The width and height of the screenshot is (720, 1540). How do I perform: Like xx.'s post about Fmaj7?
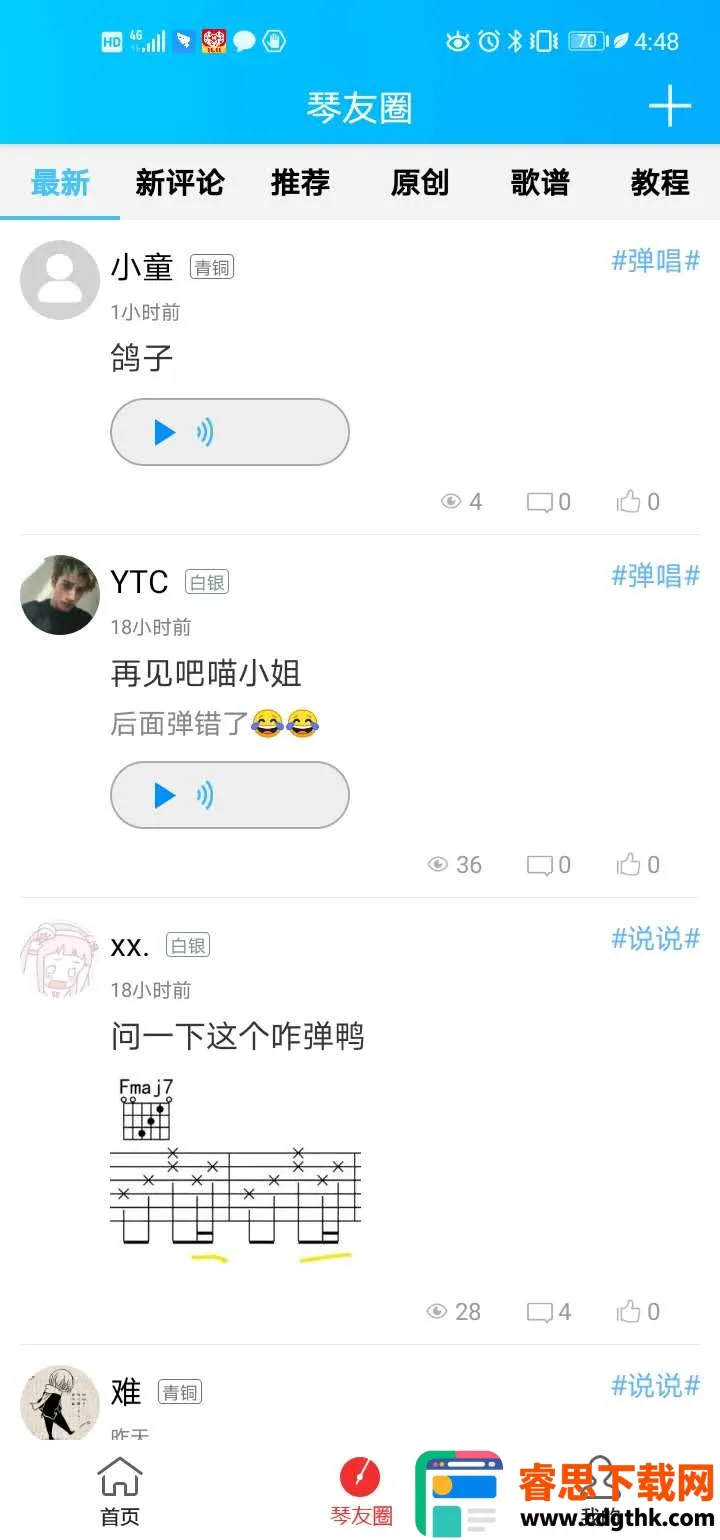[638, 1312]
